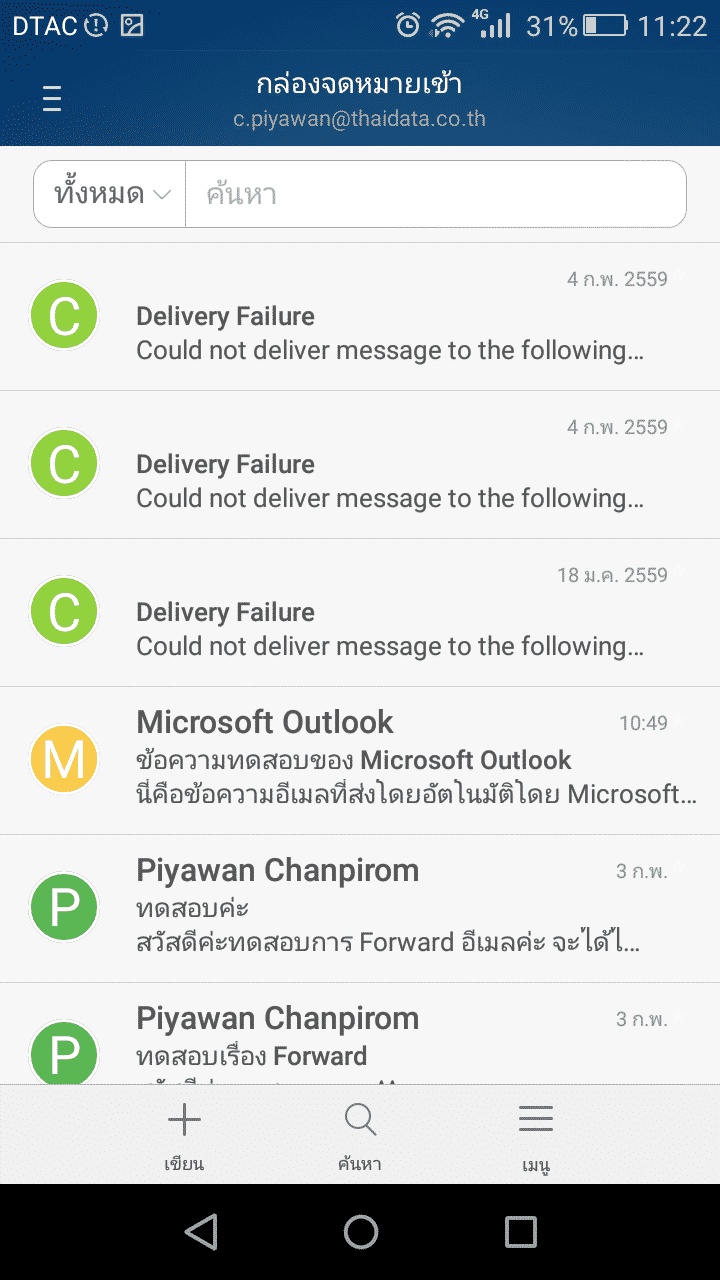720x1280 pixels.
Task: Open the เมนู menu in bottom toolbar
Action: click(x=536, y=1137)
